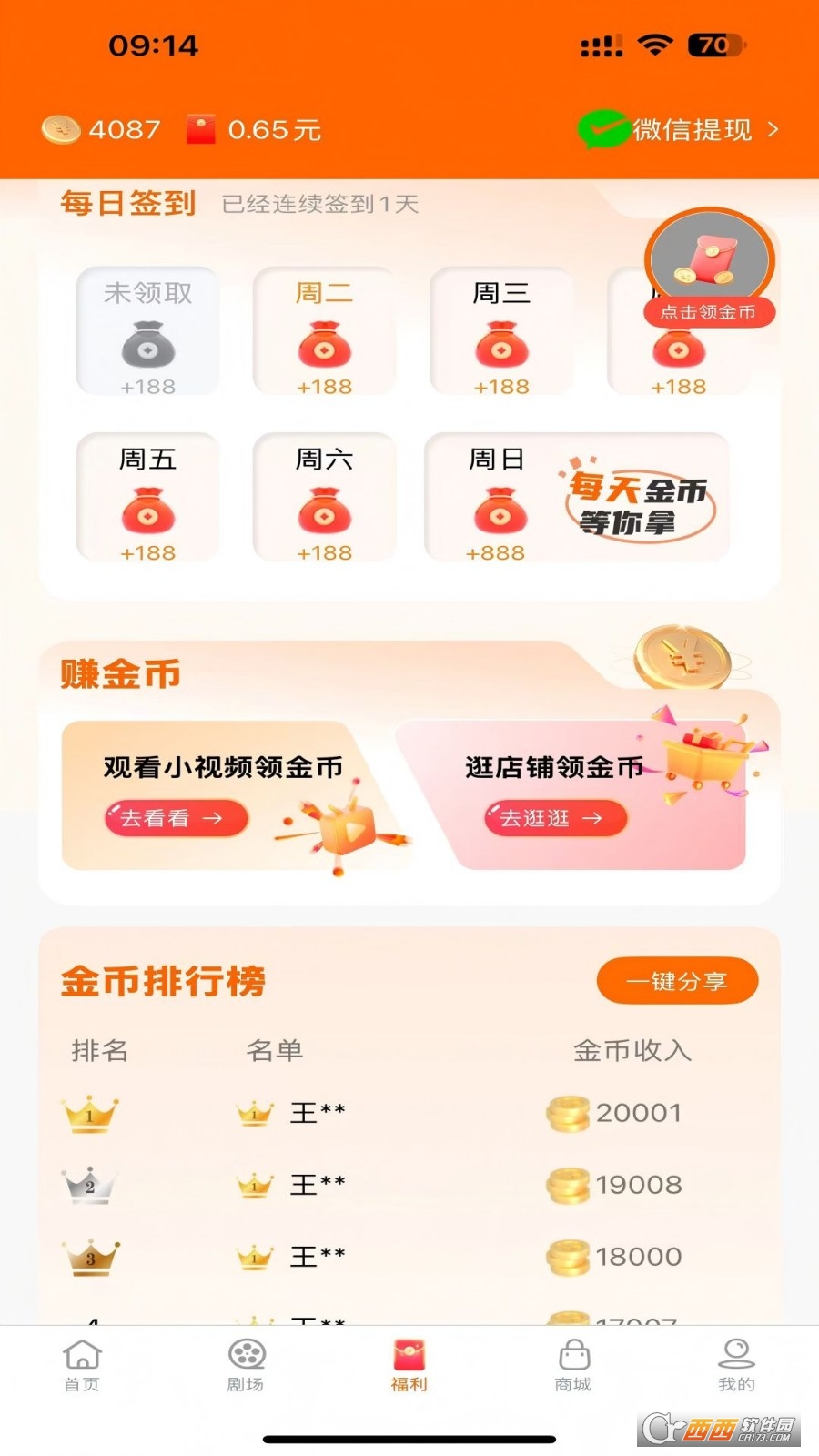Select the 周五 sign-in card
Screen dimensions: 819x1456
coord(147,499)
